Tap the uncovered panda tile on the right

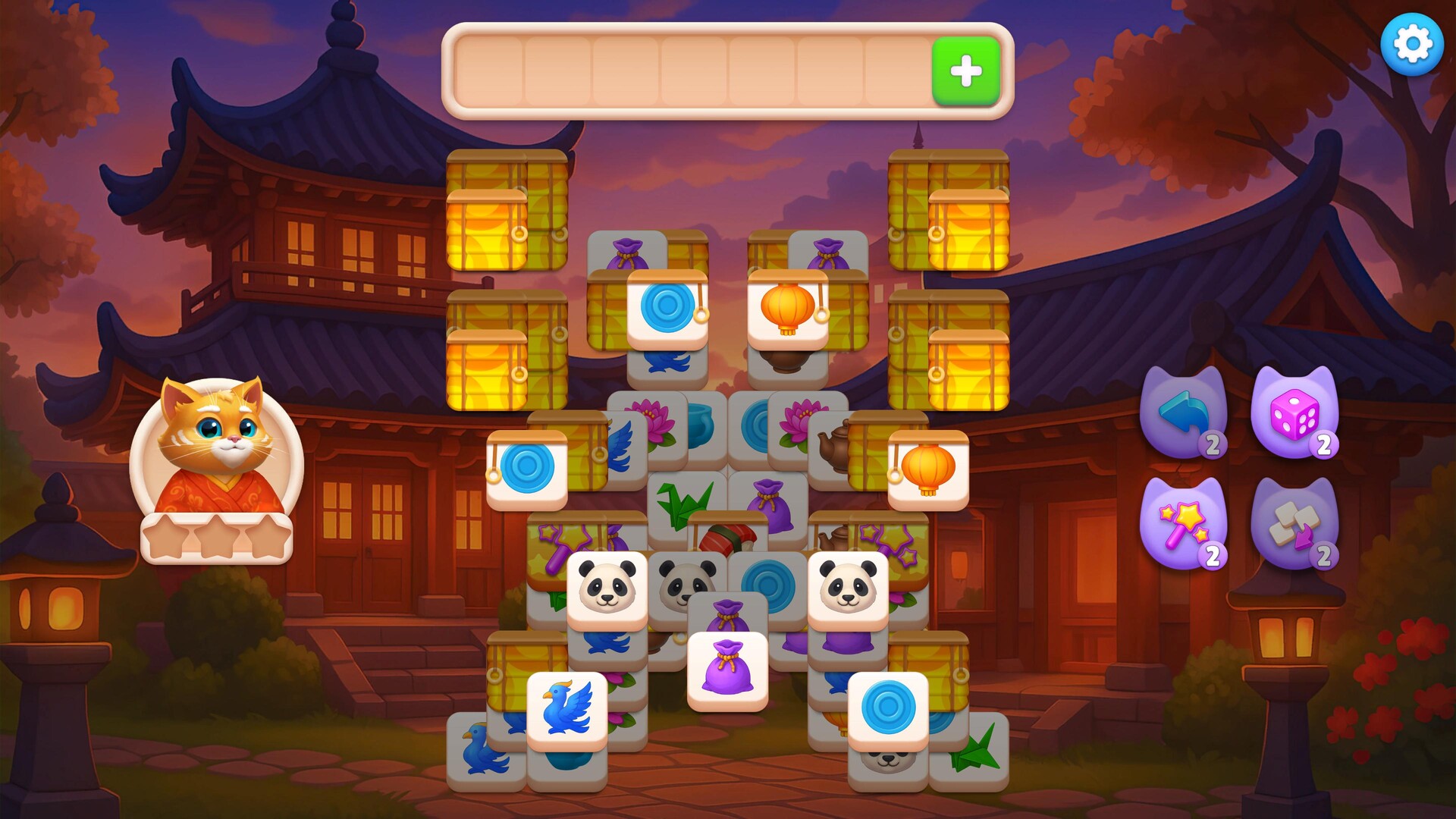(847, 588)
